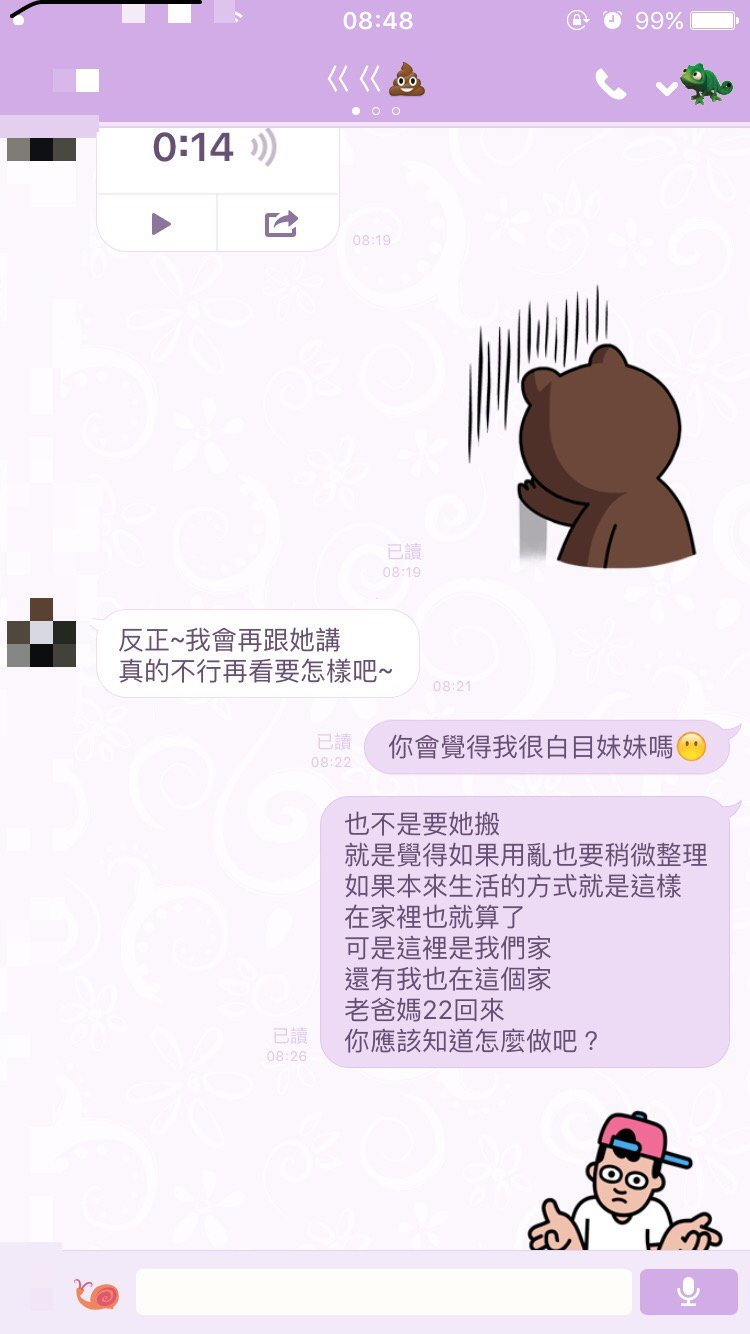Open the sender's profile picture

(41, 632)
